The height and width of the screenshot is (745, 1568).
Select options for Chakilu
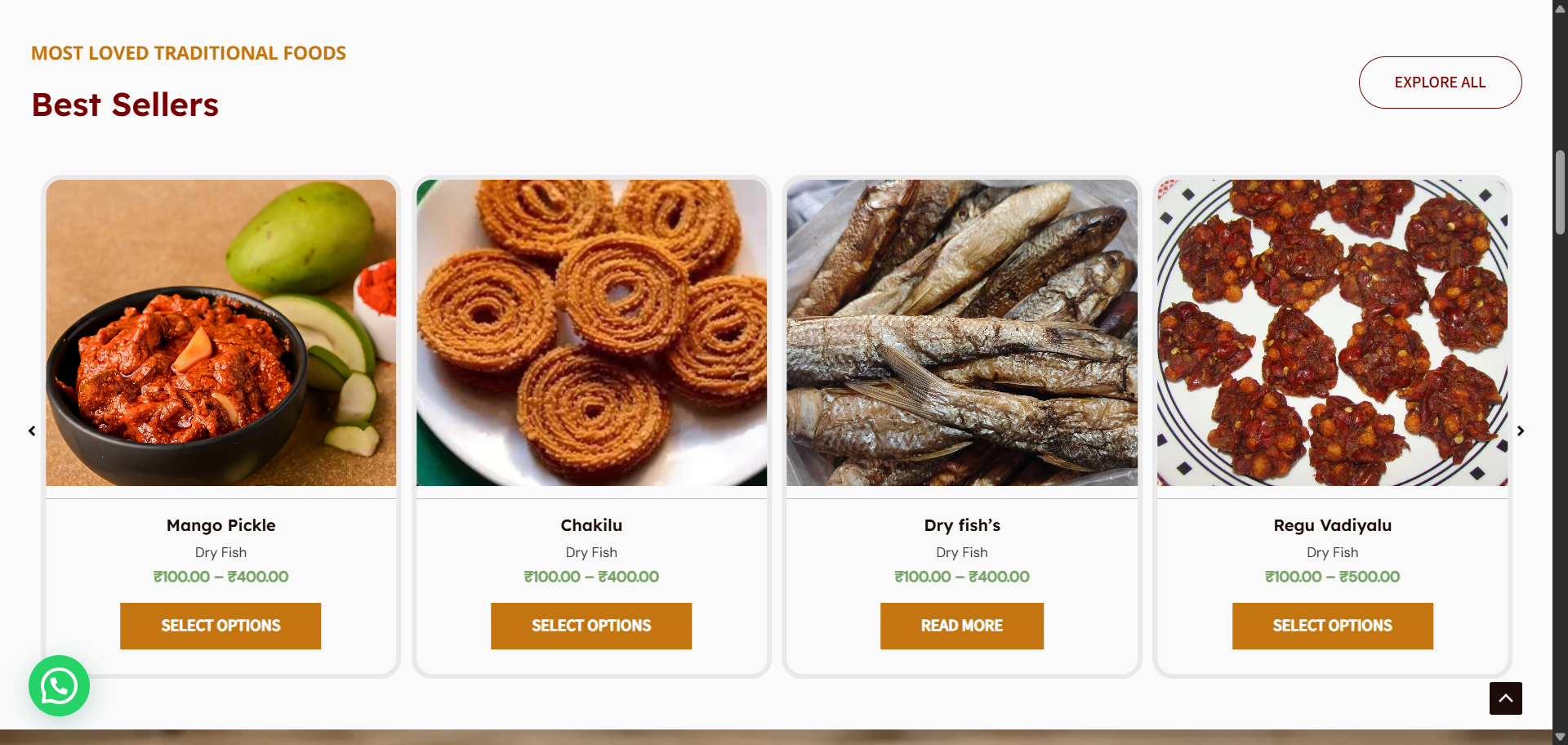[x=591, y=626]
